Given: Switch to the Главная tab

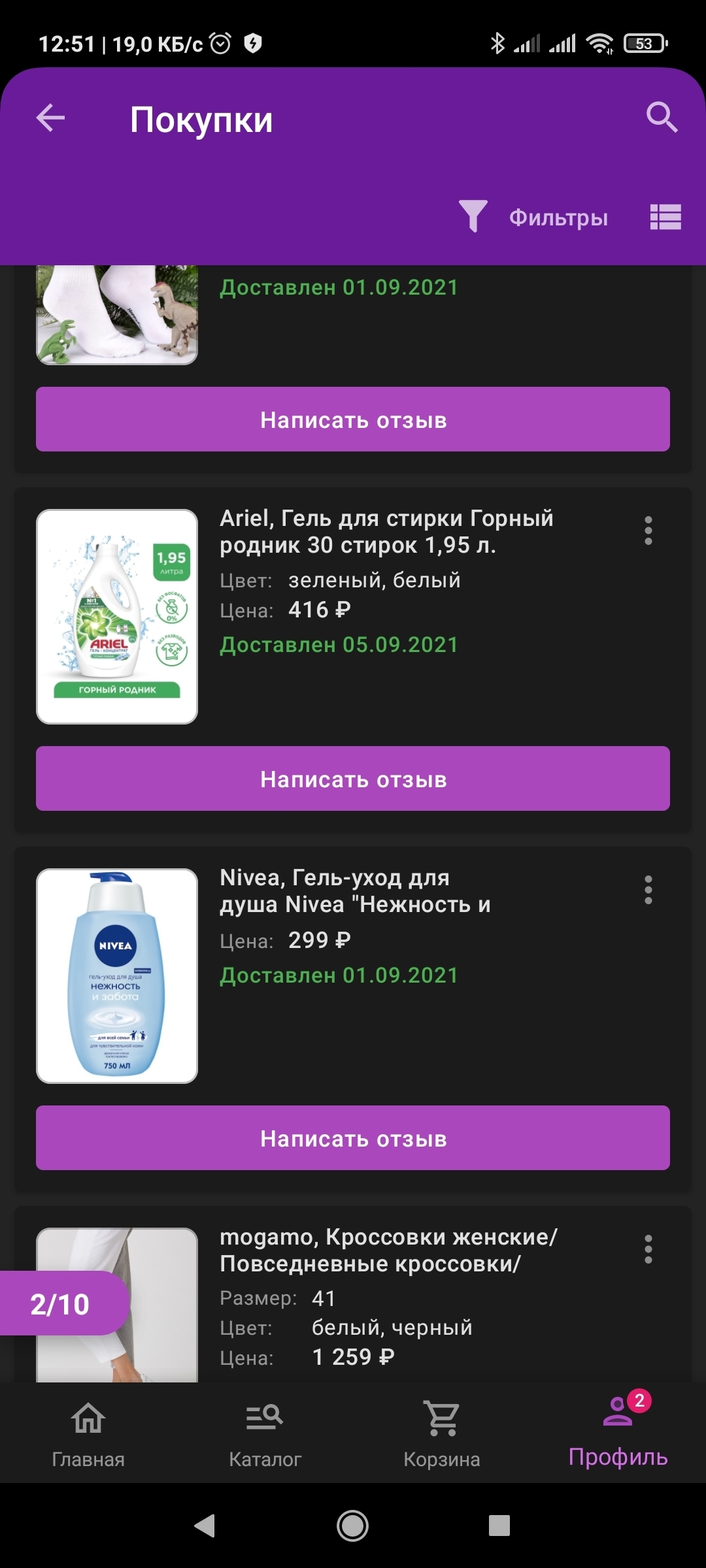Looking at the screenshot, I should [x=88, y=1431].
